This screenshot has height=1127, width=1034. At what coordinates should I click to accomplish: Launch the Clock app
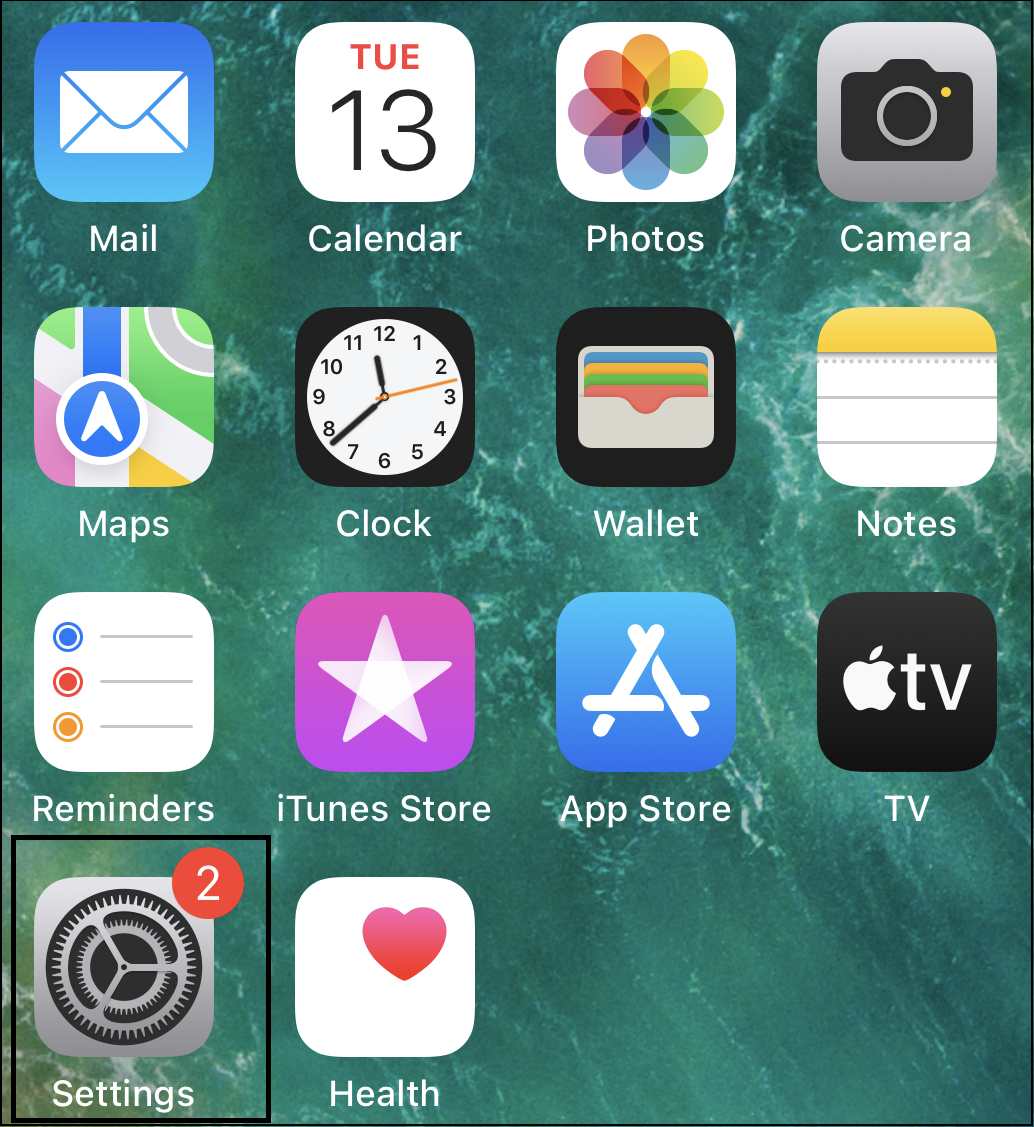point(385,397)
